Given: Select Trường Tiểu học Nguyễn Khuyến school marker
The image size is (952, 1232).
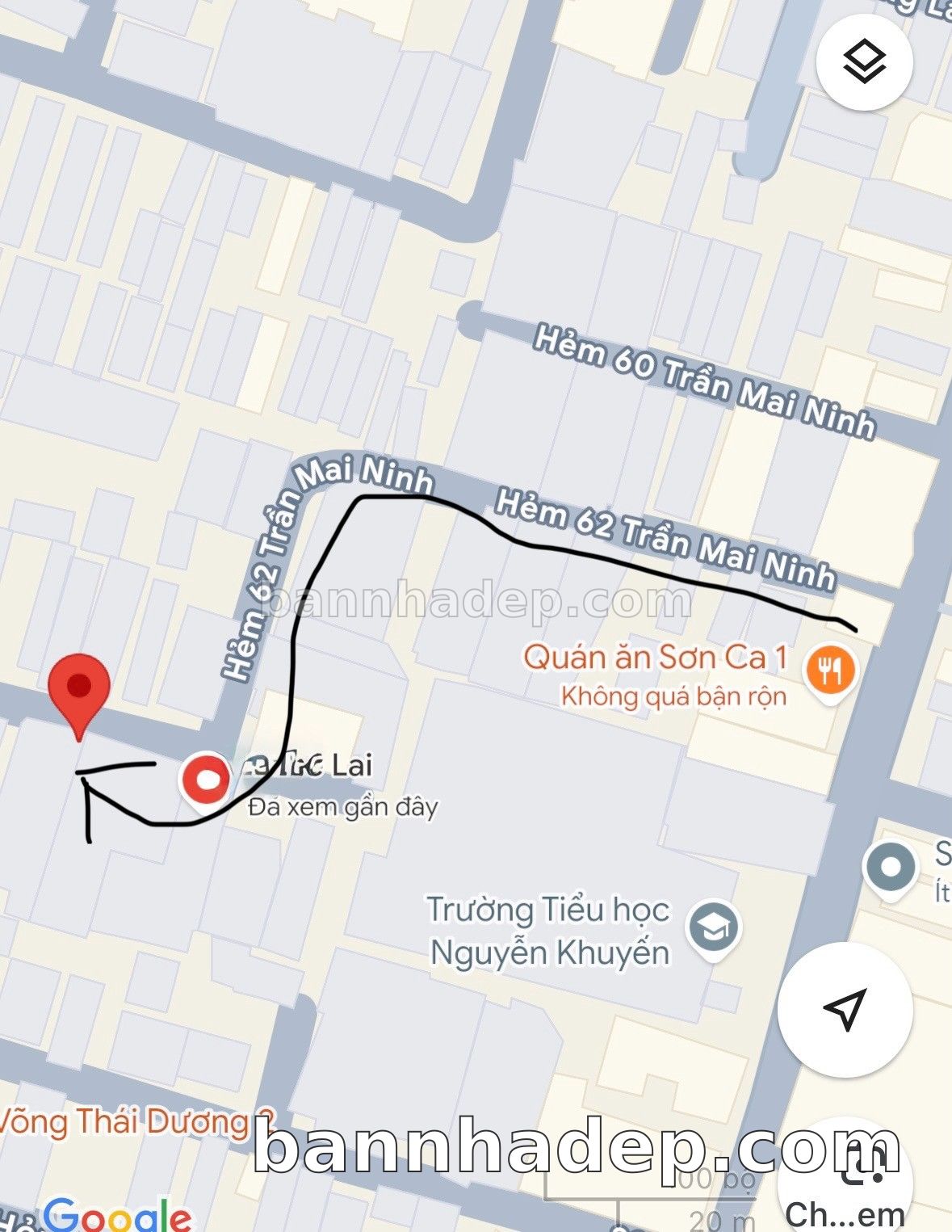Looking at the screenshot, I should click(712, 928).
